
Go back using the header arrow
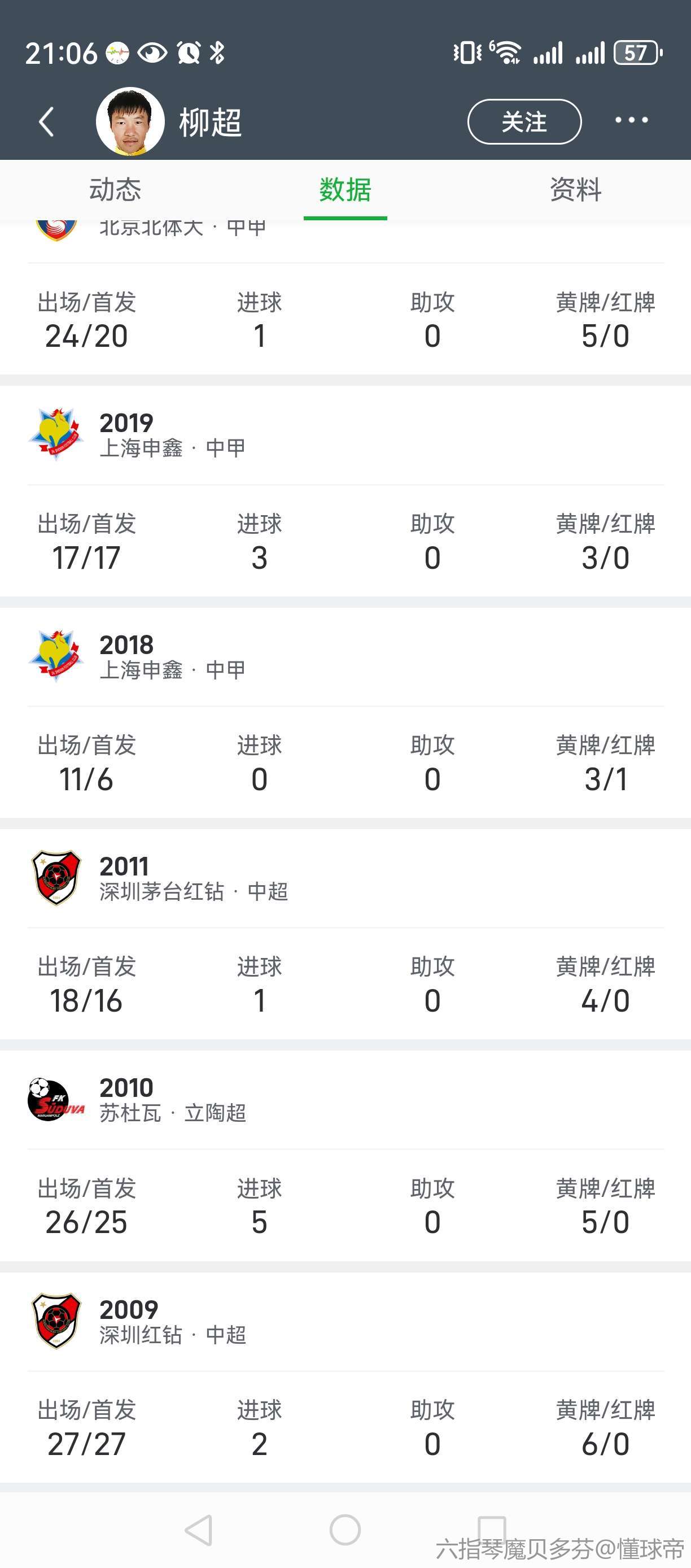(46, 122)
